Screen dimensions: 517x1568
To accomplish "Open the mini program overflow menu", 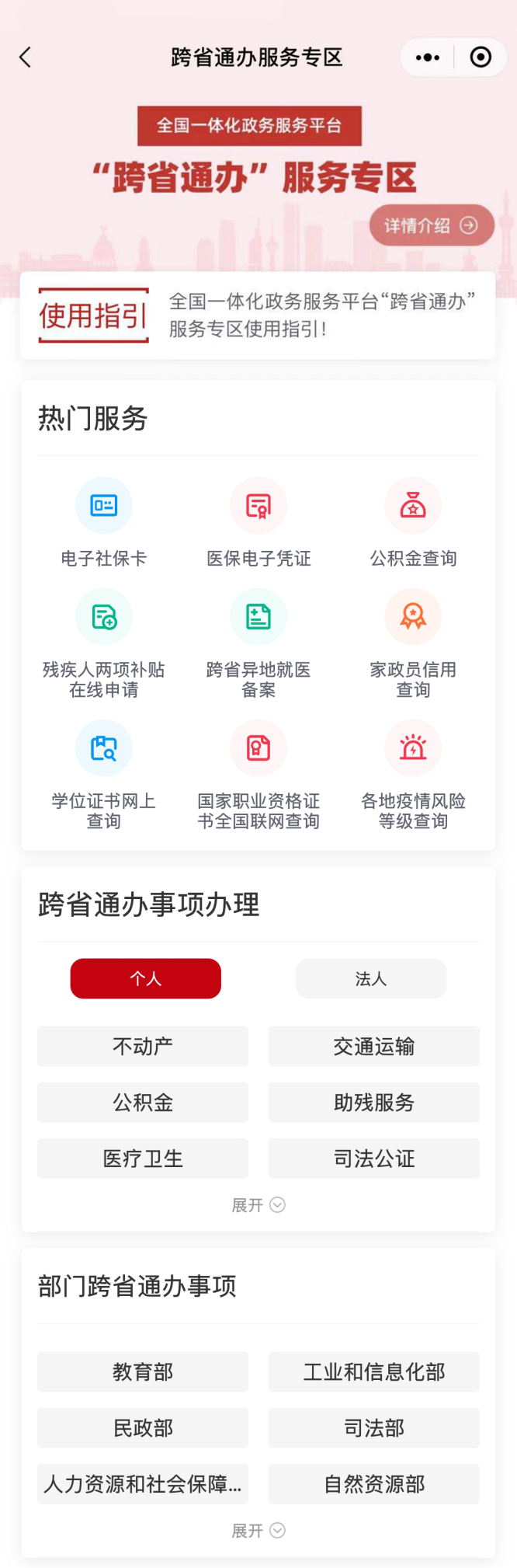I will tap(428, 57).
